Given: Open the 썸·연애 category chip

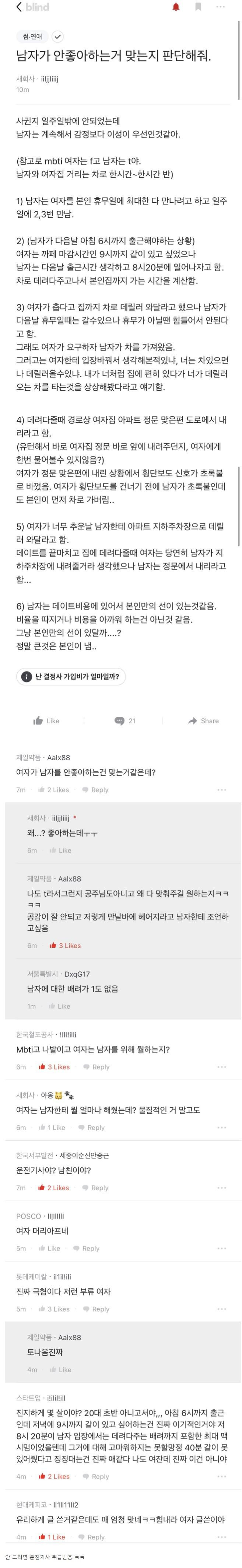Looking at the screenshot, I should (x=32, y=37).
